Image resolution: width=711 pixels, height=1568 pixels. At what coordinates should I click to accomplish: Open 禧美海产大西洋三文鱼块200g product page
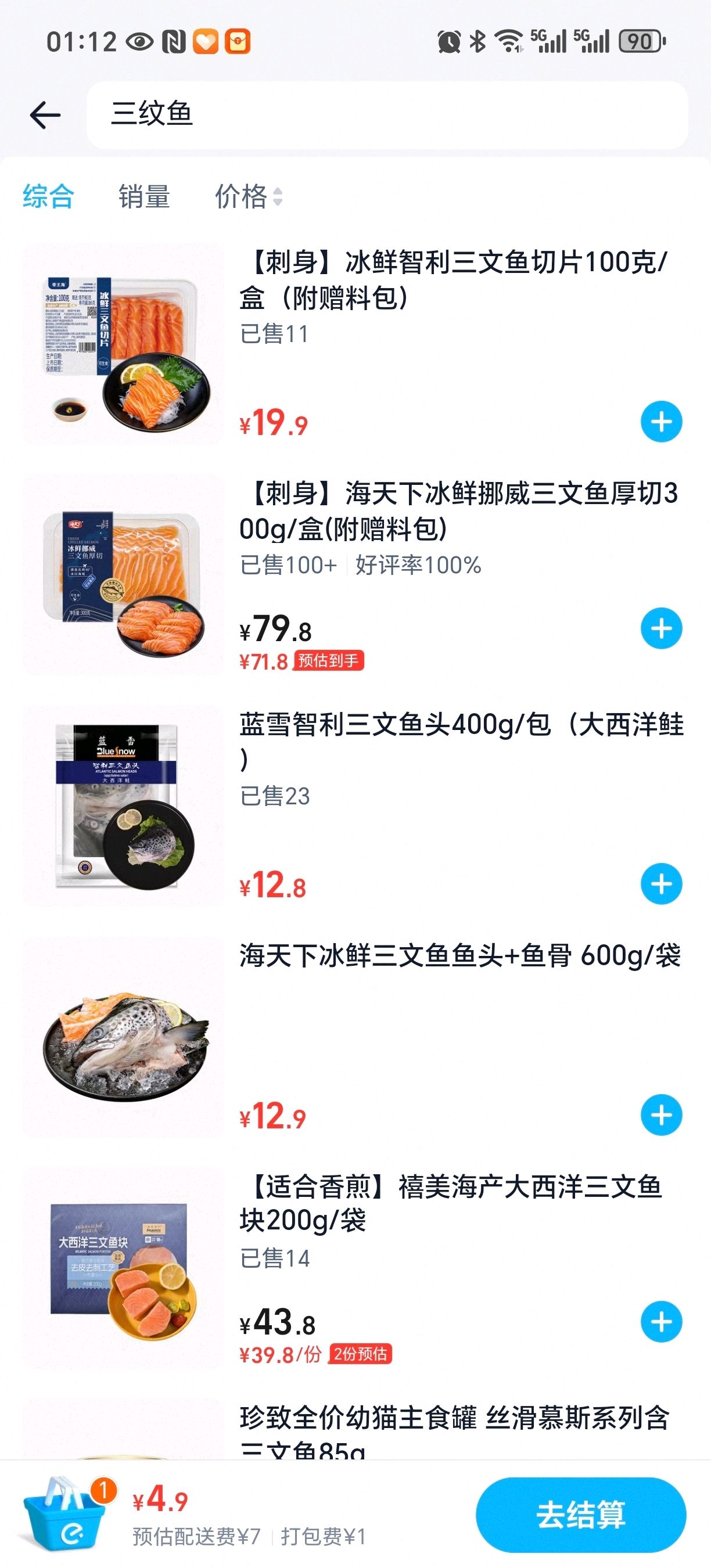[x=450, y=1203]
